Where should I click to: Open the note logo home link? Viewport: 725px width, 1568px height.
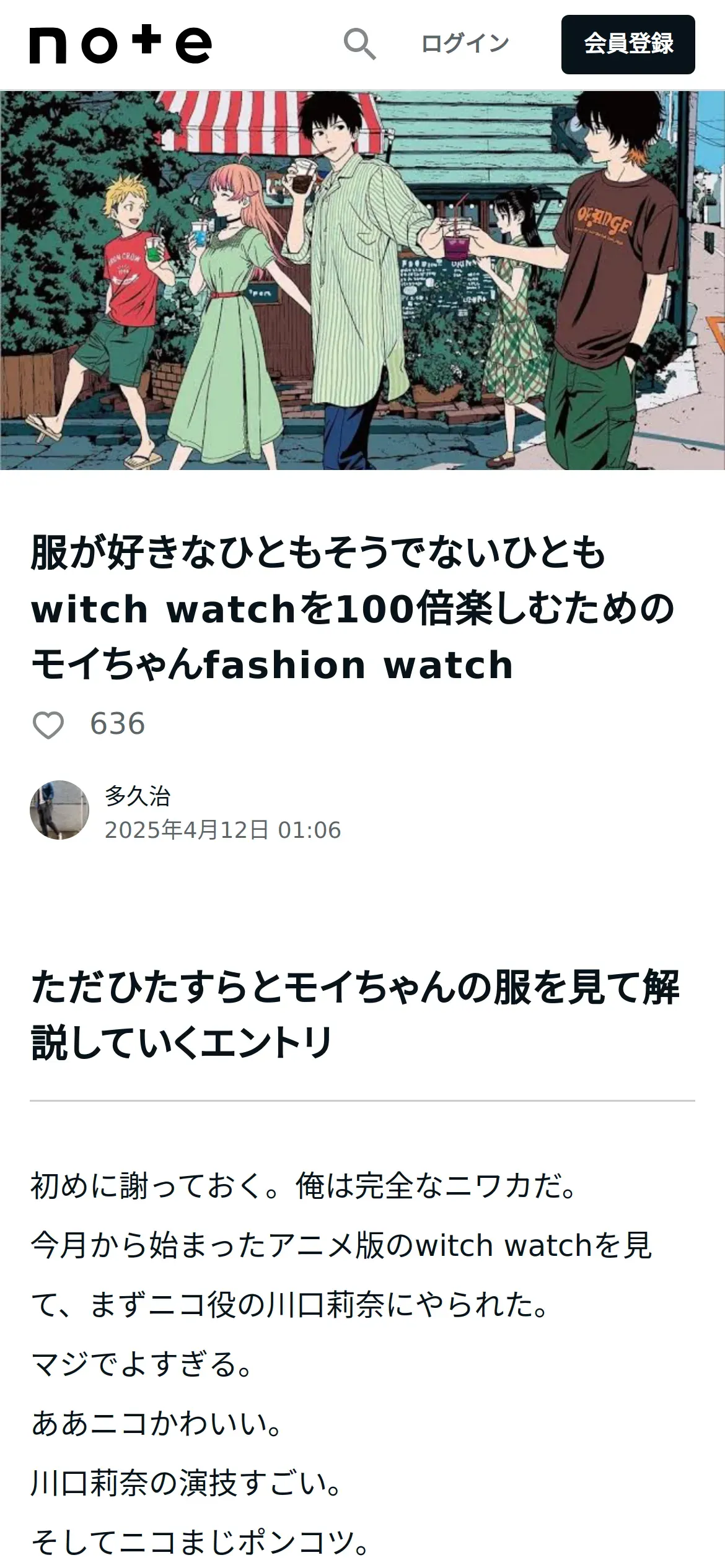tap(121, 45)
